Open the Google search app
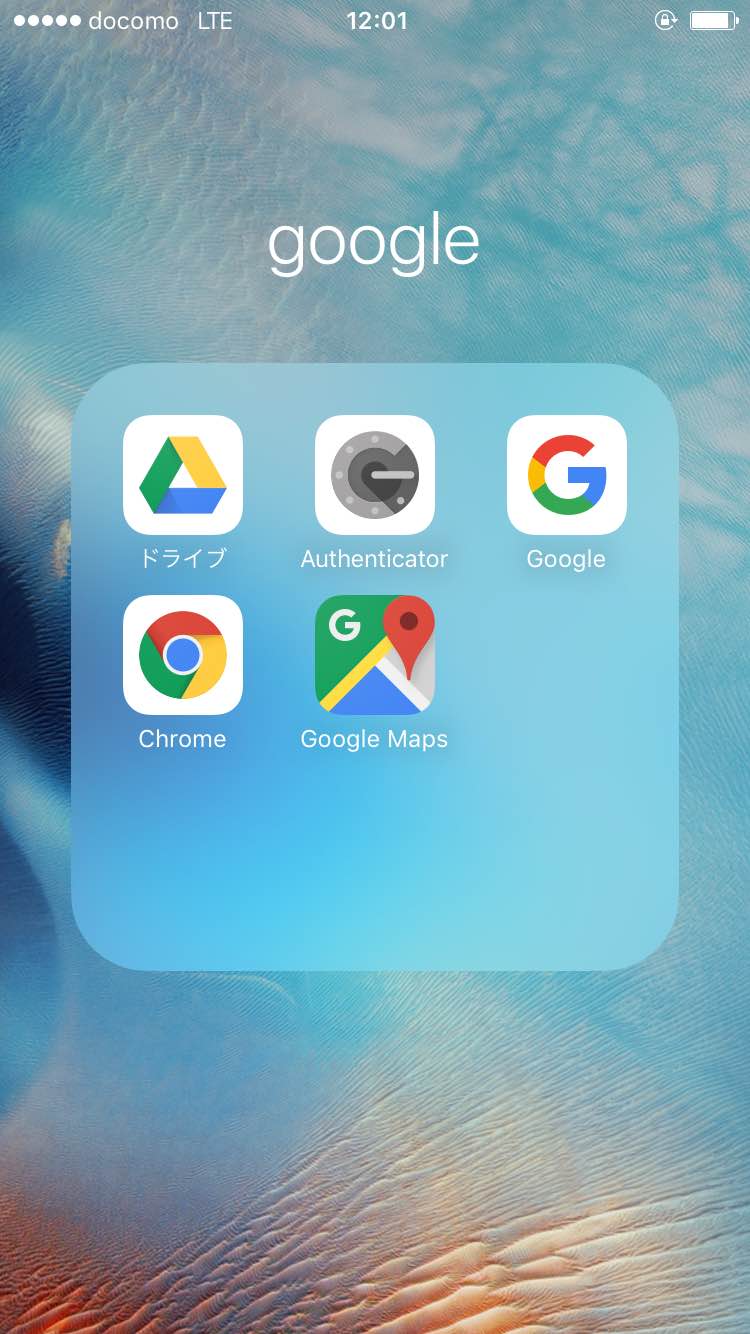This screenshot has width=750, height=1334. click(567, 475)
